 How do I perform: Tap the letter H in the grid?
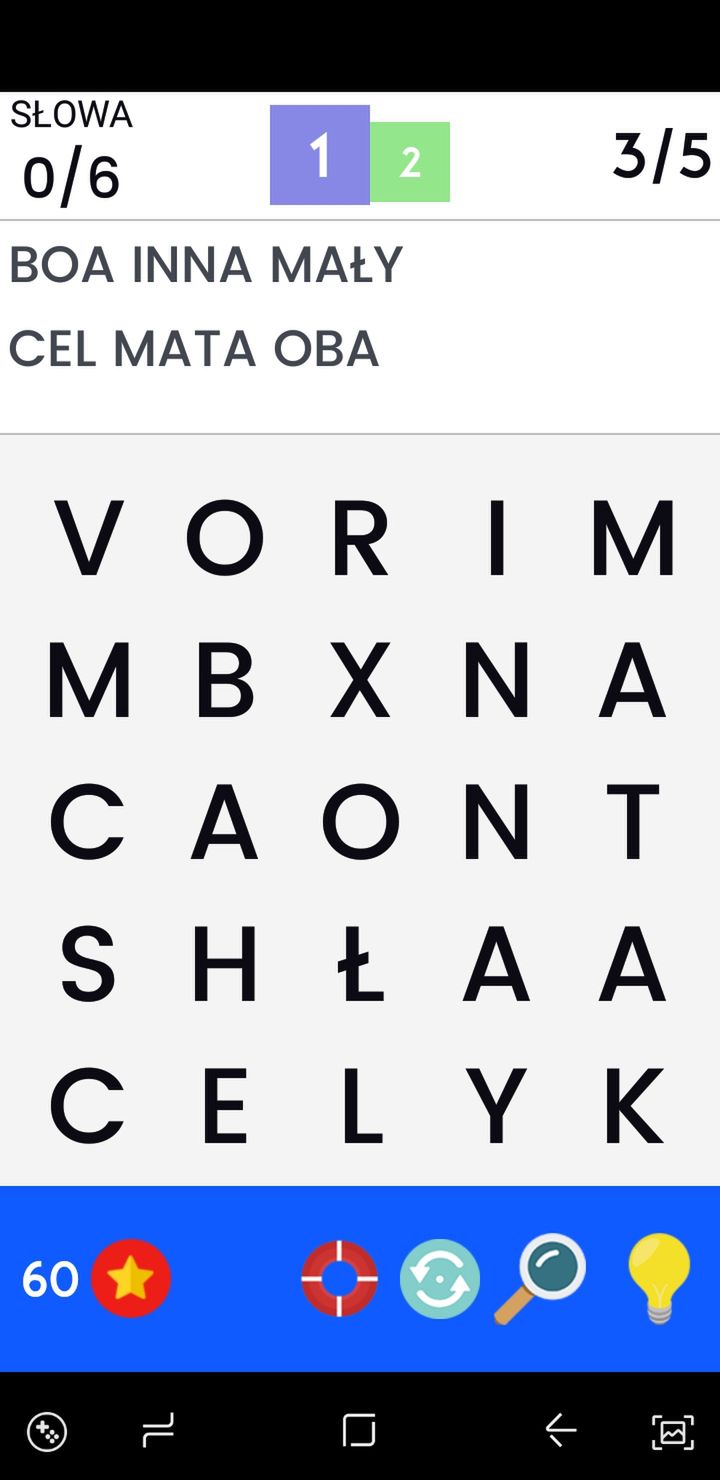point(225,964)
